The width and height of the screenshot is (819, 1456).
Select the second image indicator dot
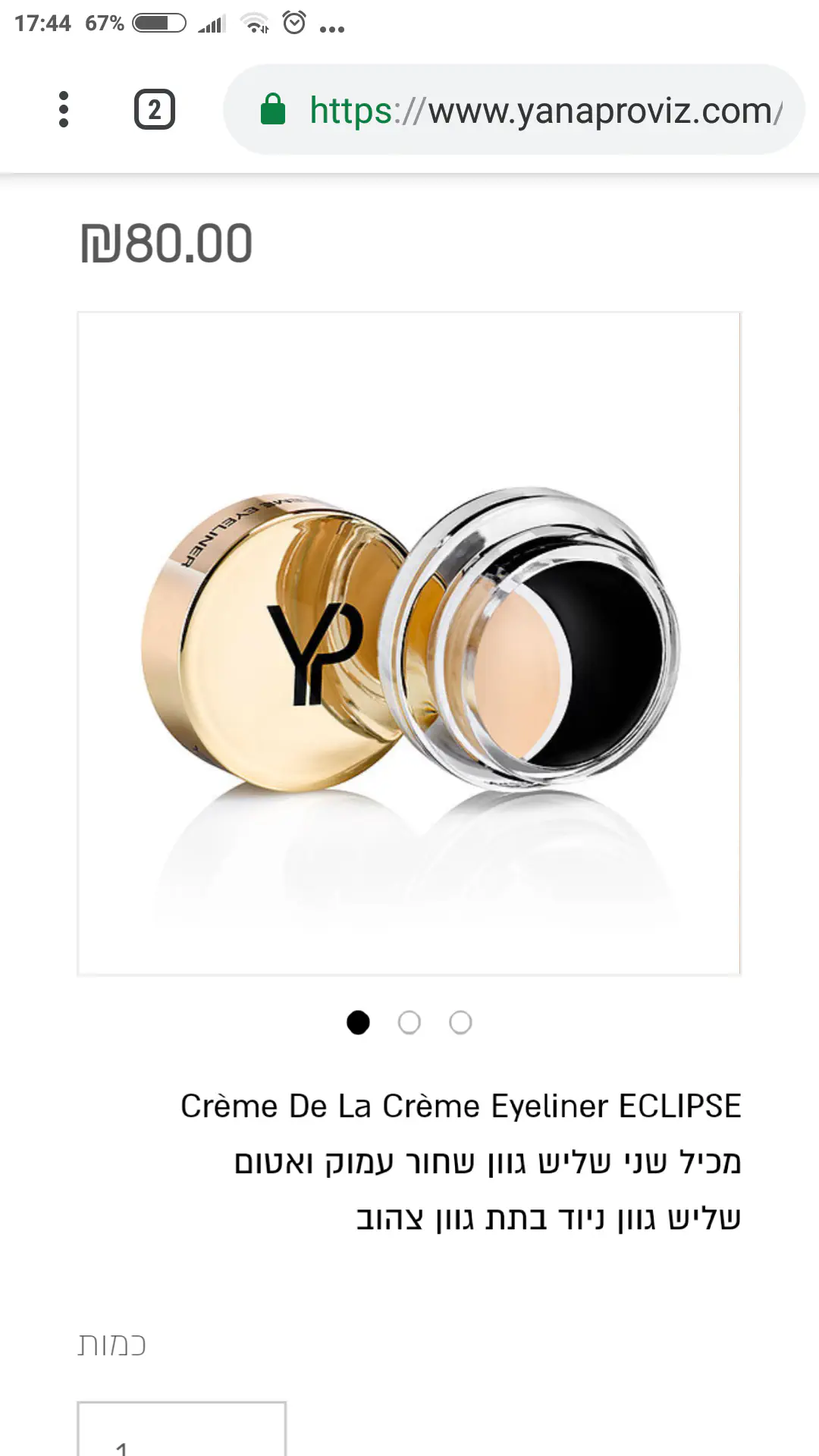[x=409, y=1022]
